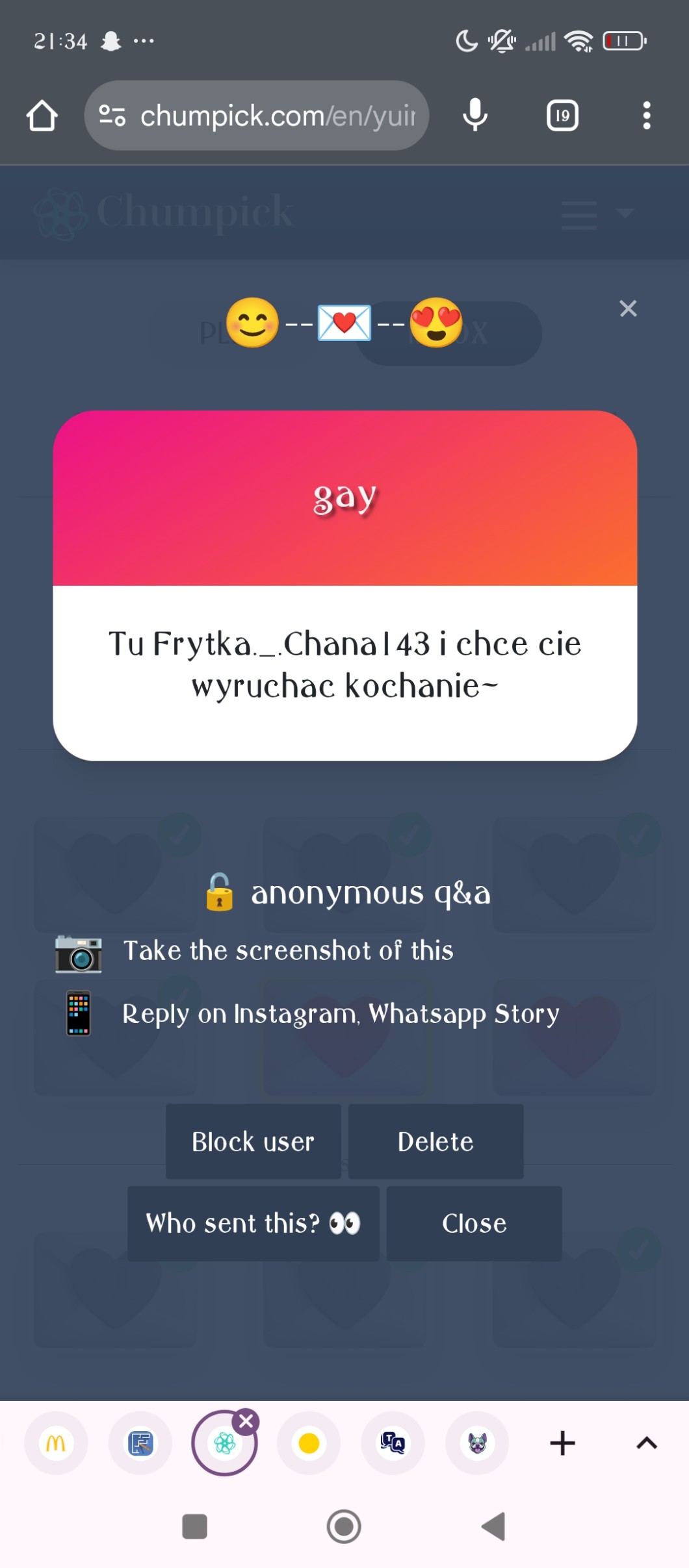Go back with the system back button

(x=494, y=1526)
